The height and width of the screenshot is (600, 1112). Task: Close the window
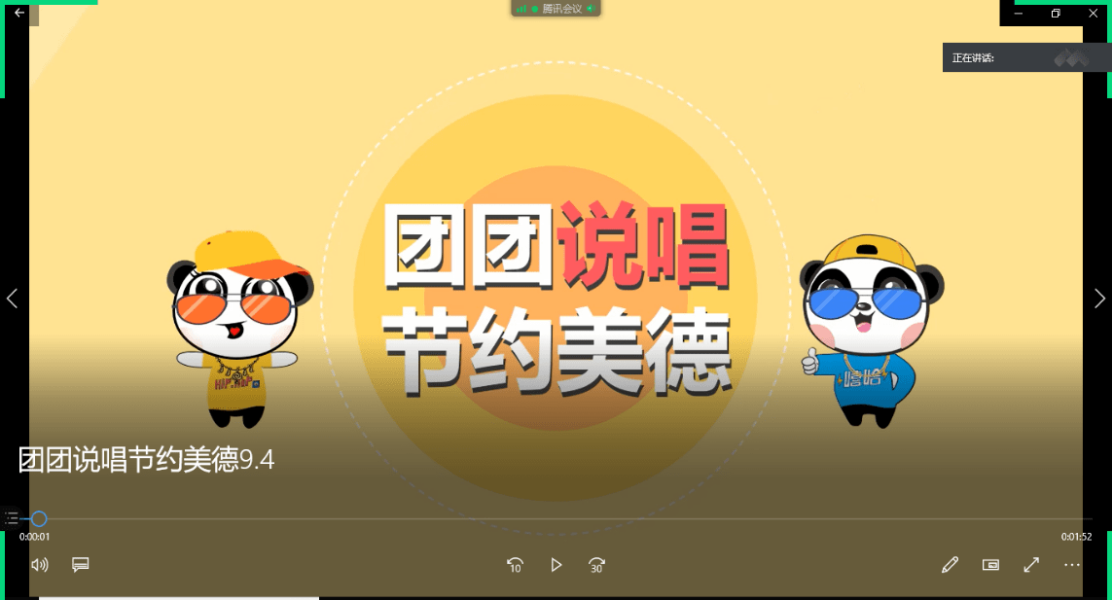pos(1092,13)
